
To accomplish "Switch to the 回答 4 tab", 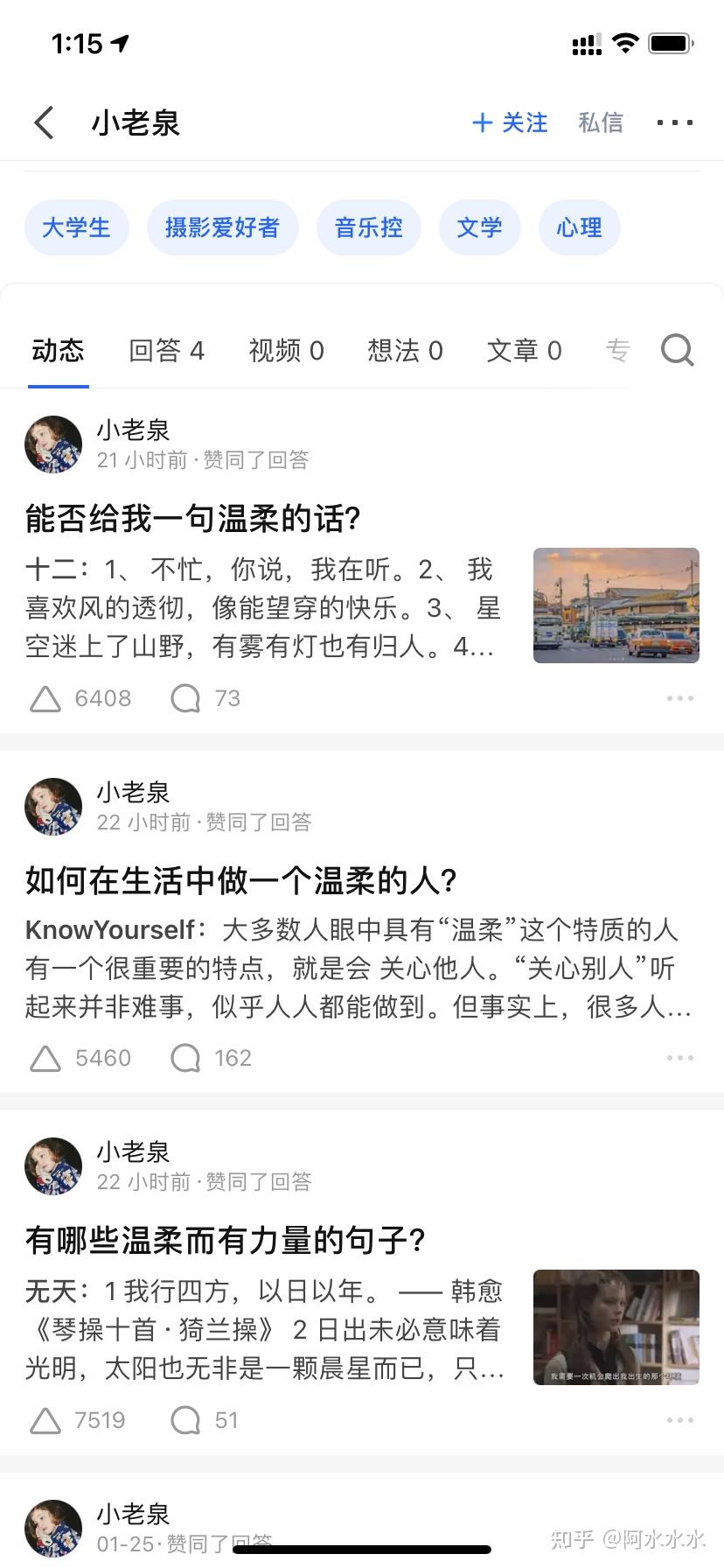I will [166, 351].
